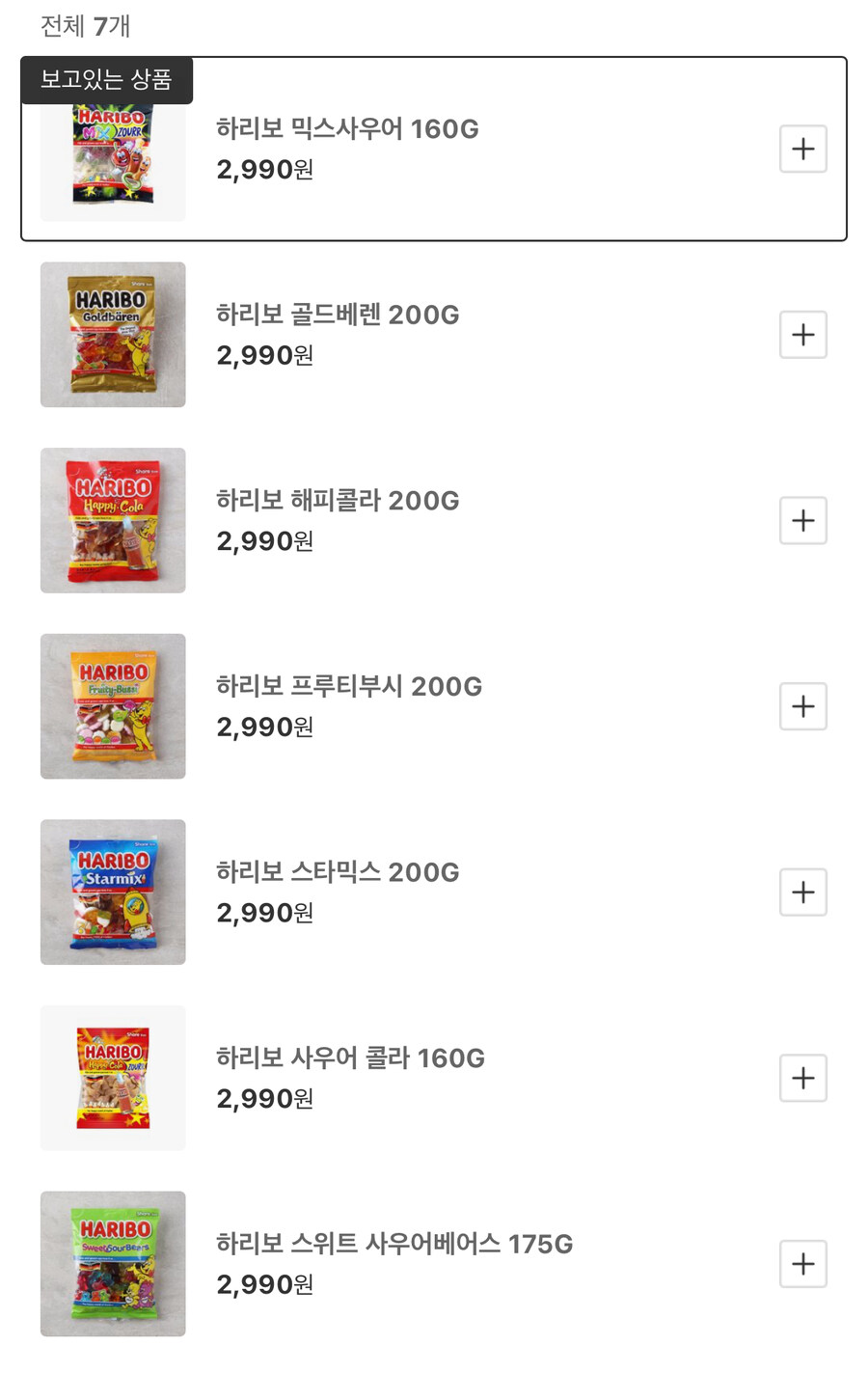This screenshot has height=1373, width=868.
Task: Add 하리보 스타믹스 200G to cart
Action: pos(803,892)
